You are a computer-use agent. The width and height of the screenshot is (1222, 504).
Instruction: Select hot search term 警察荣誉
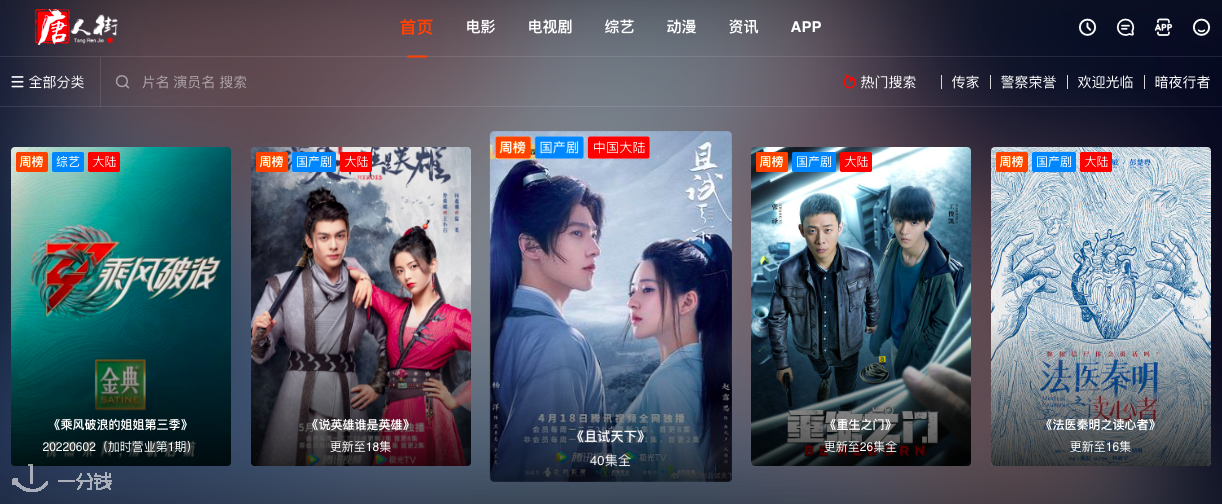(1028, 82)
